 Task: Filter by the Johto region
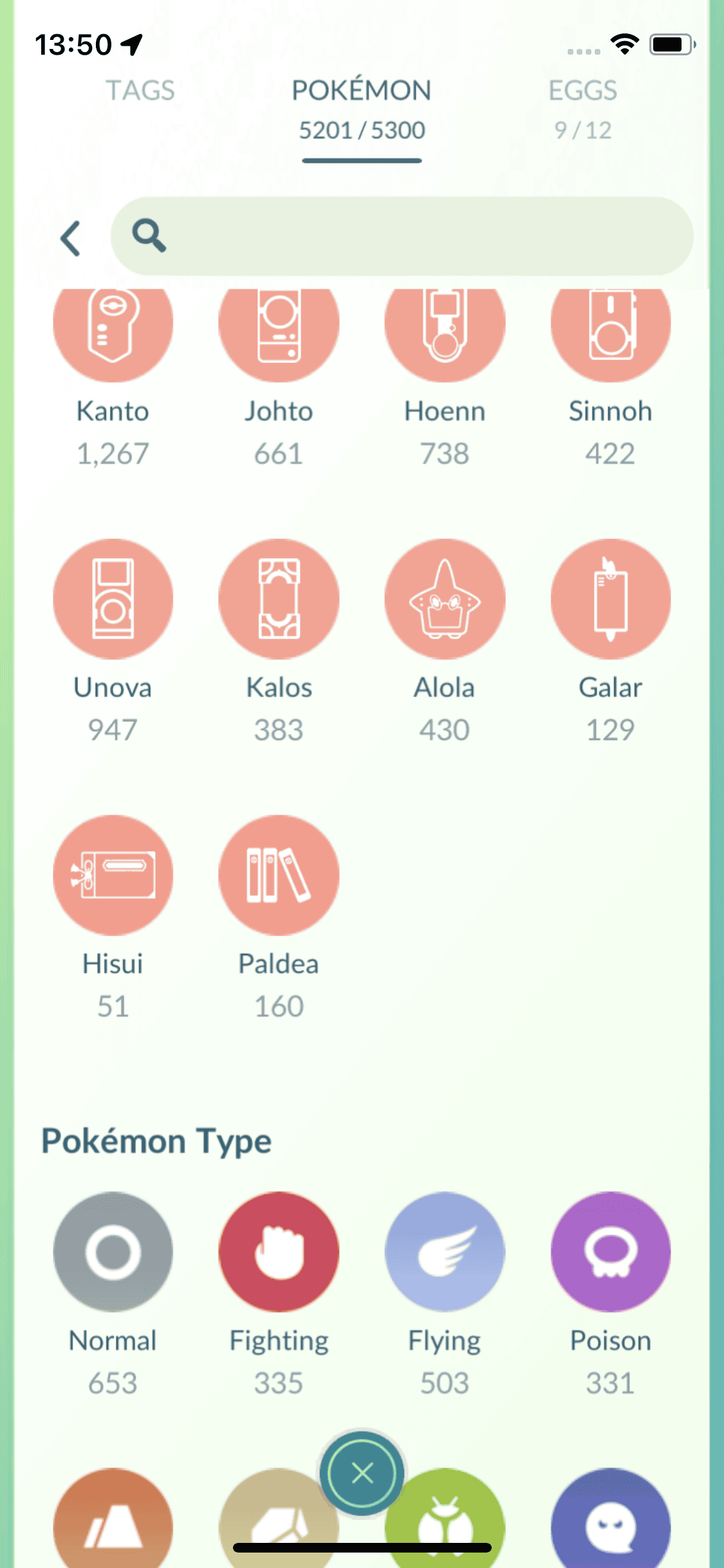tap(279, 335)
